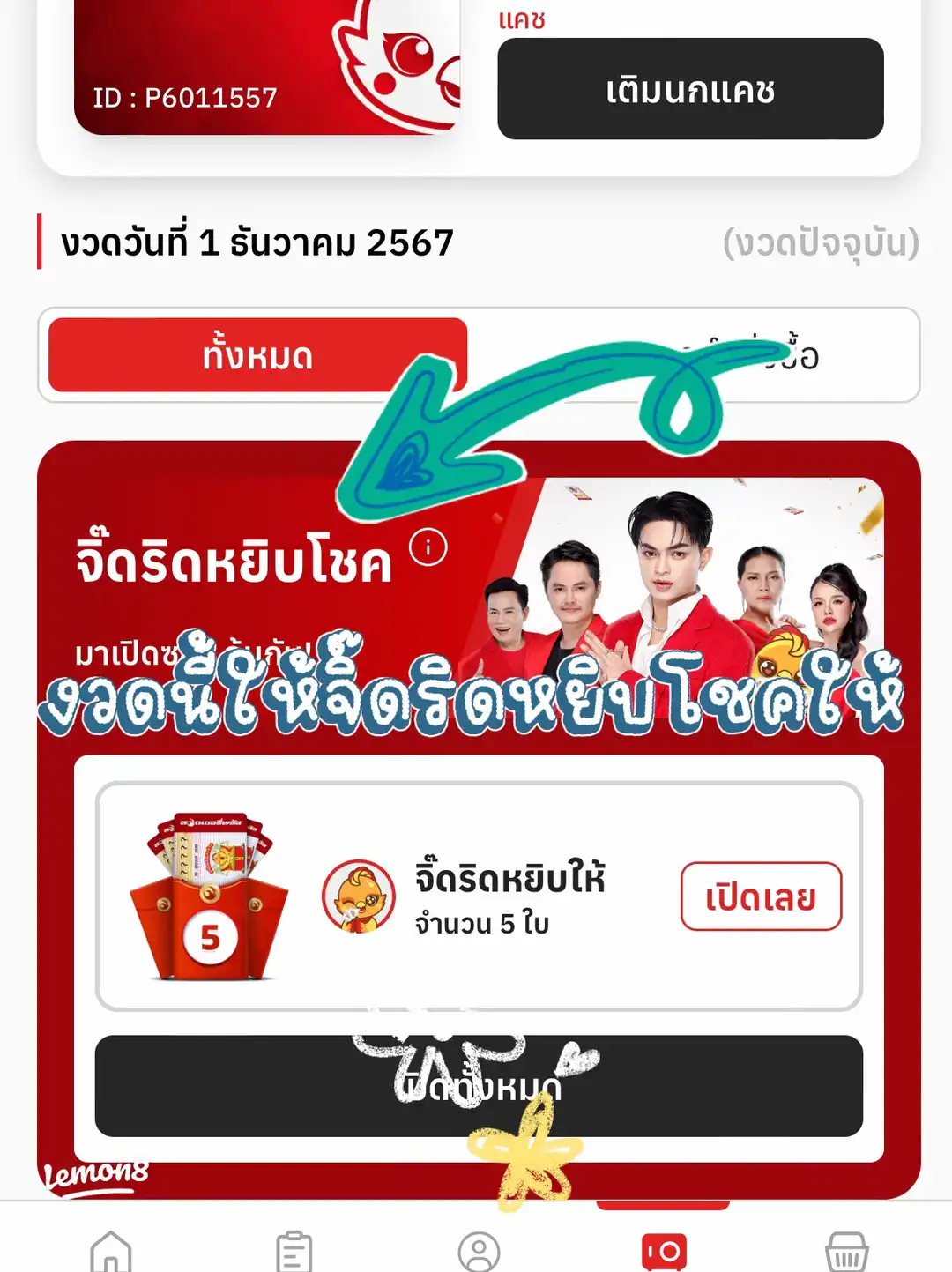Select the ทั้งหมด tab

coord(257,355)
